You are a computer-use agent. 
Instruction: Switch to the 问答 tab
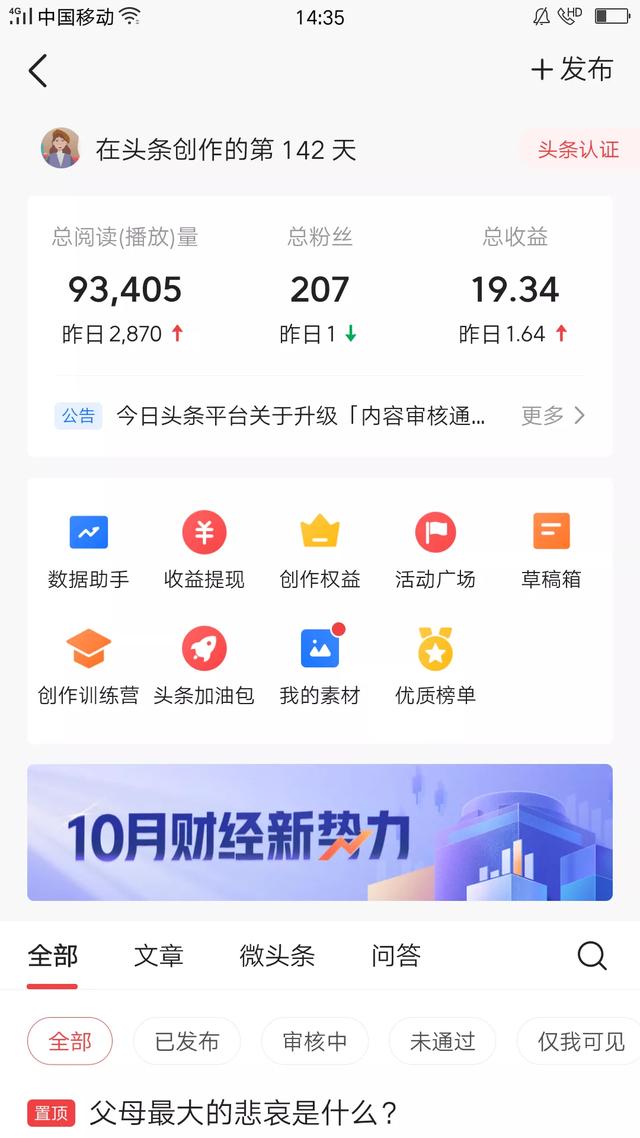(x=396, y=956)
